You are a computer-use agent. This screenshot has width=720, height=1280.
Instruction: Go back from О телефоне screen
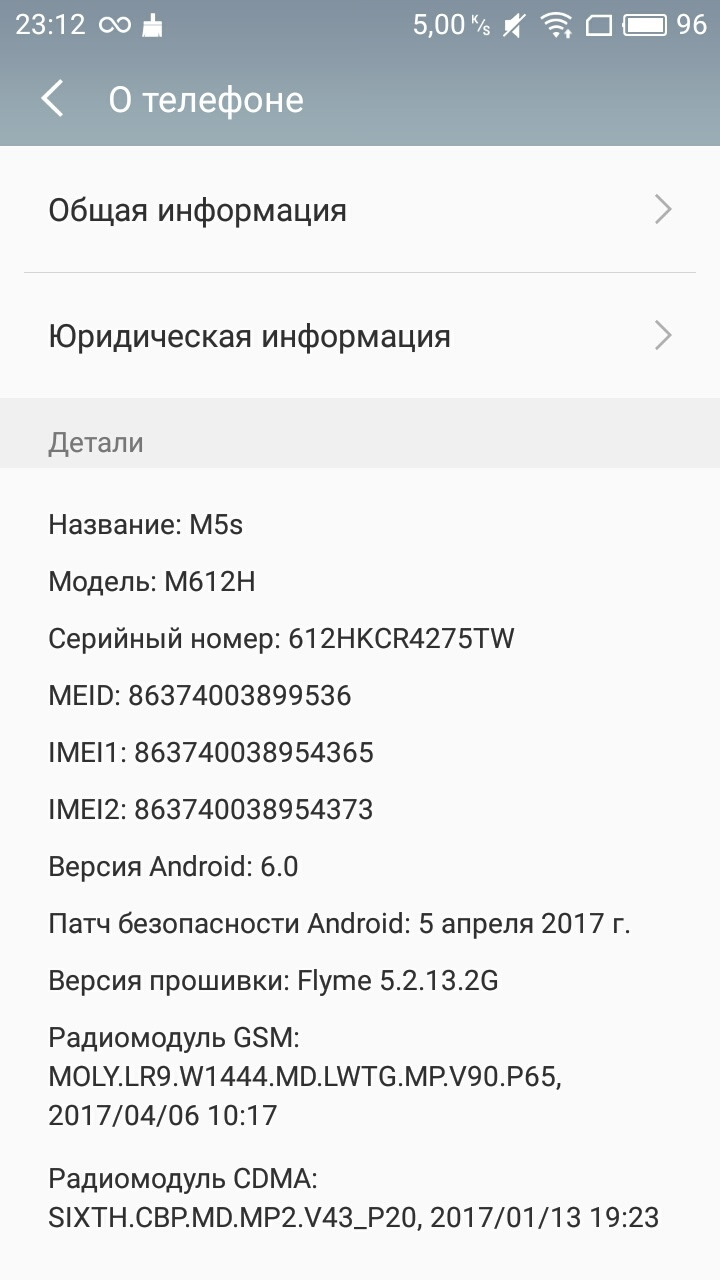[52, 99]
